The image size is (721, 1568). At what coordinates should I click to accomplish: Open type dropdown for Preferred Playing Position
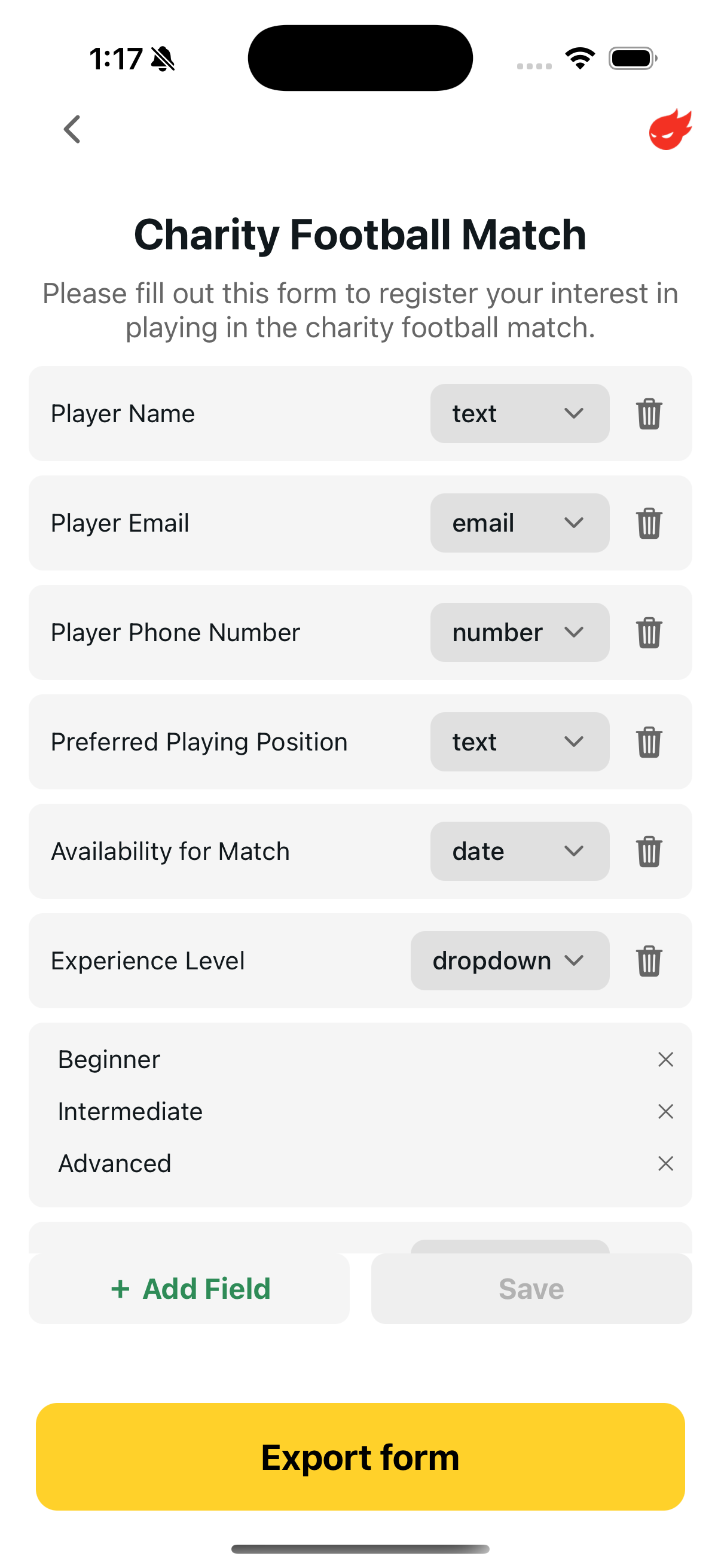coord(519,742)
